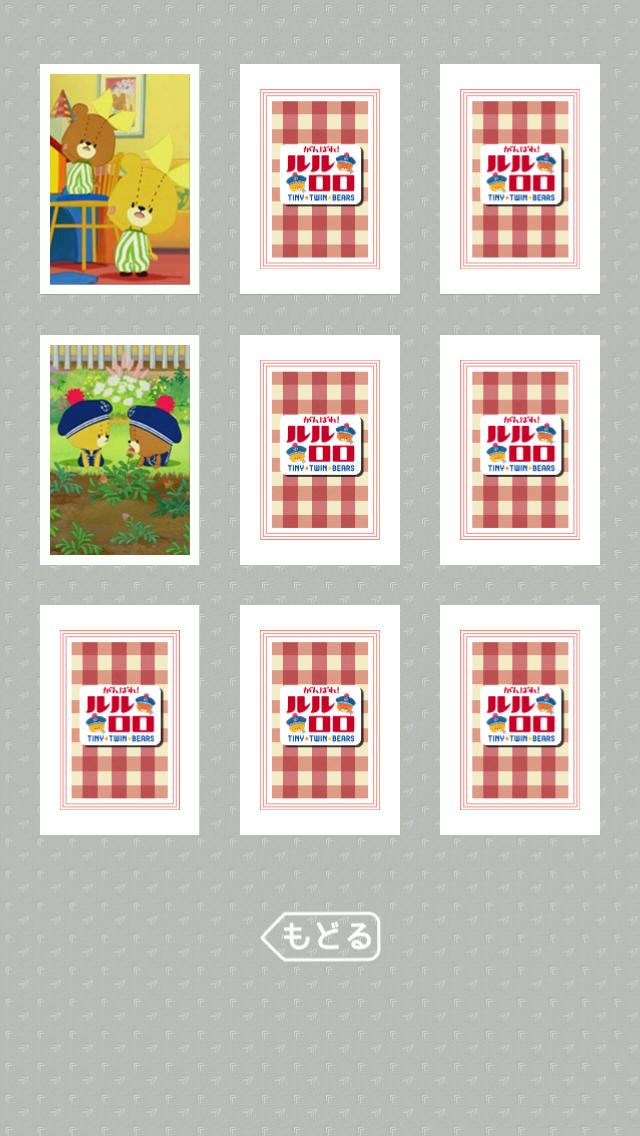Viewport: 640px width, 1136px height.
Task: View the card with bears in the garden
Action: (x=120, y=450)
